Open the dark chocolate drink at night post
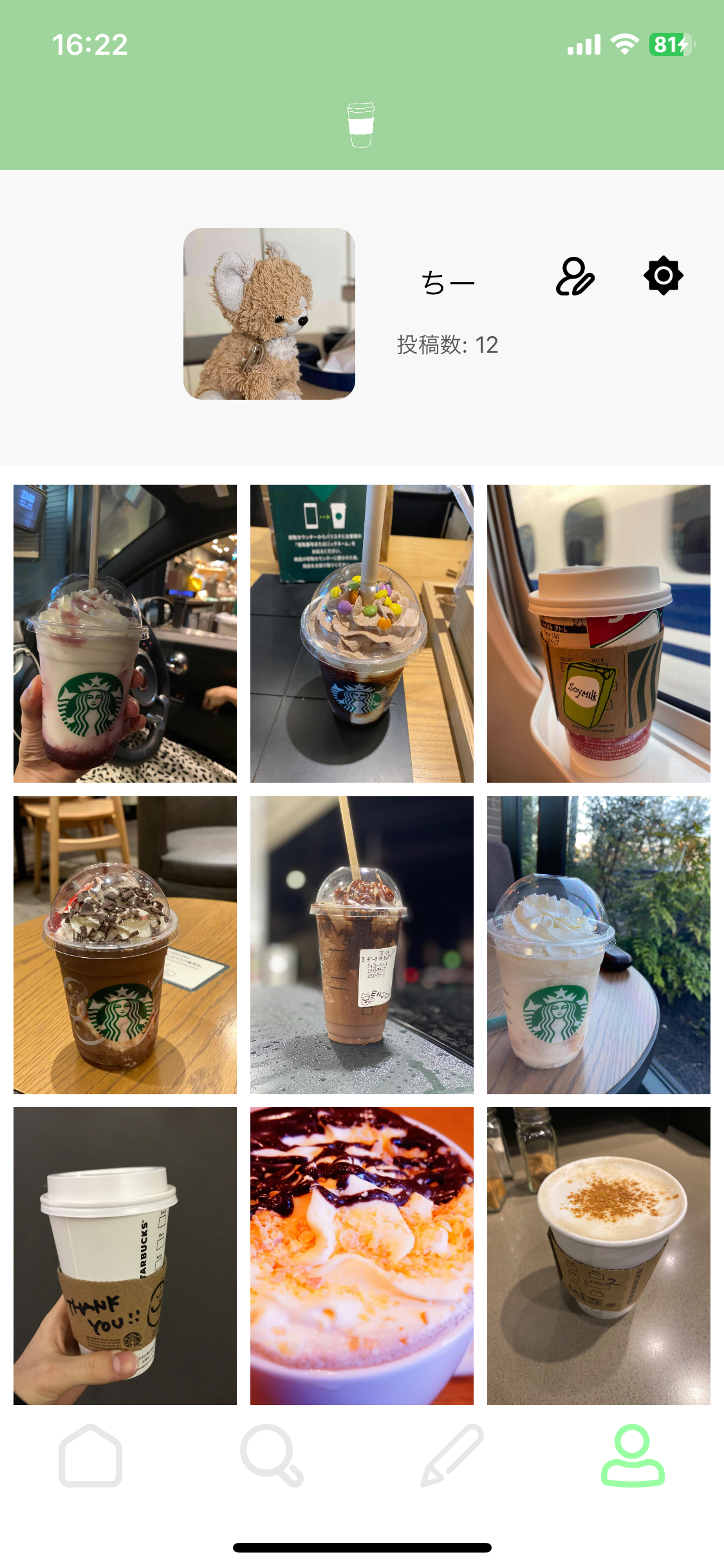The height and width of the screenshot is (1568, 724). click(x=362, y=945)
